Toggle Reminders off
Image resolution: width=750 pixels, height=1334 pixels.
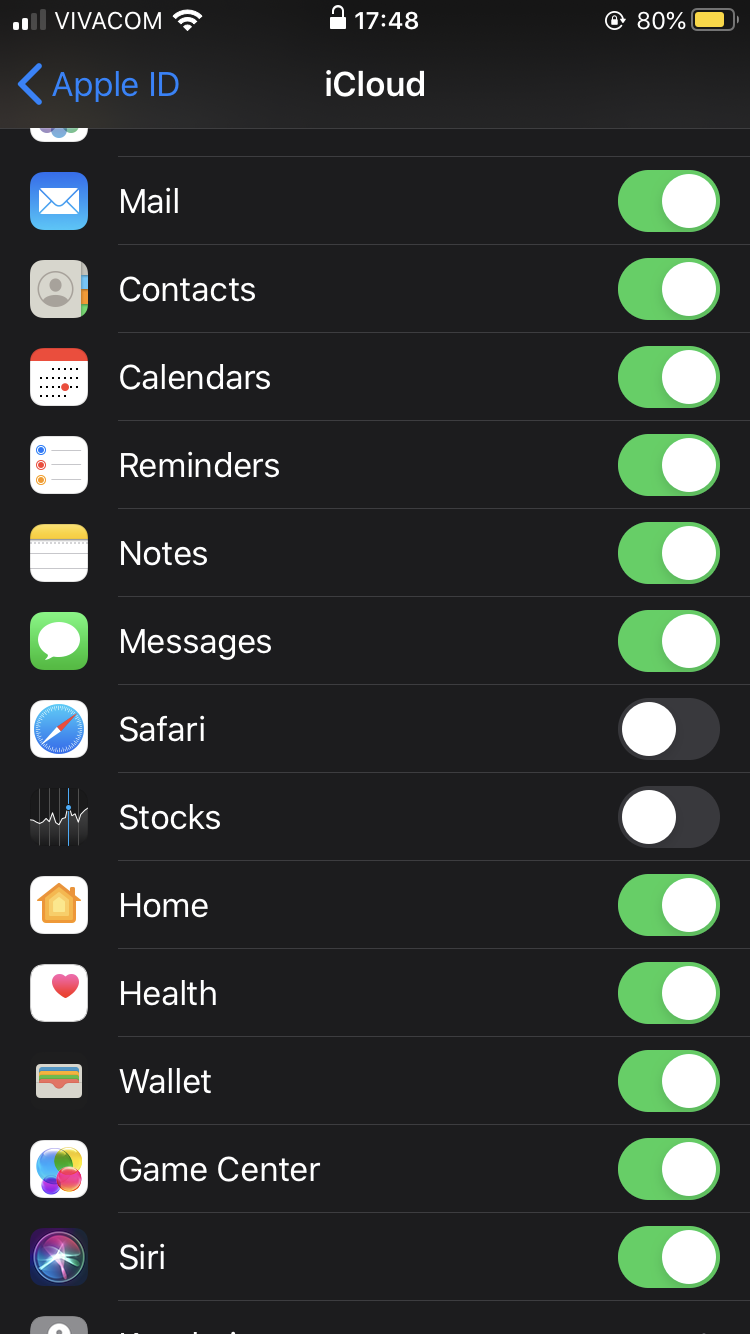pyautogui.click(x=669, y=465)
